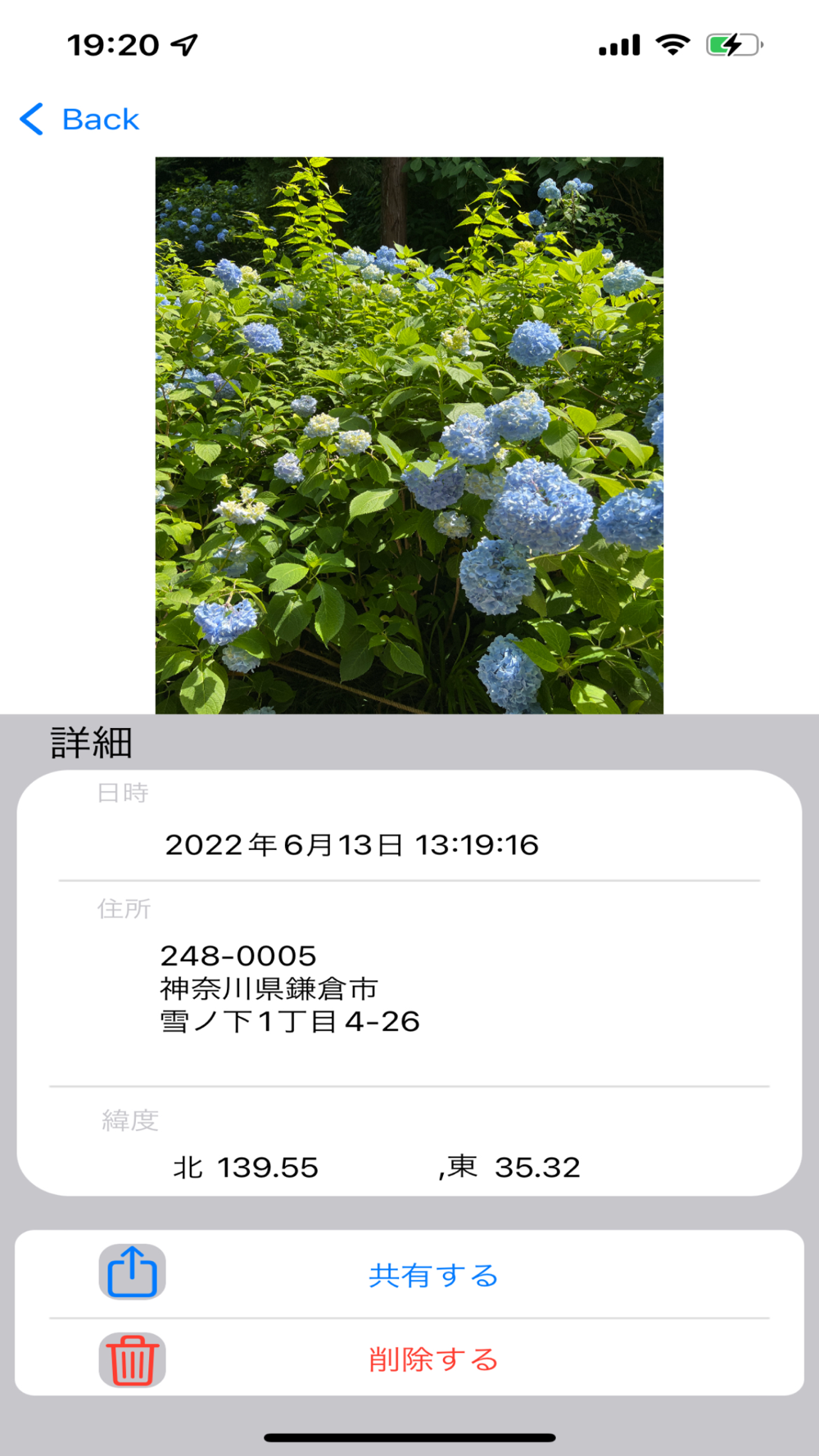Open the hydrangea photo
The width and height of the screenshot is (819, 1456).
coord(409,435)
